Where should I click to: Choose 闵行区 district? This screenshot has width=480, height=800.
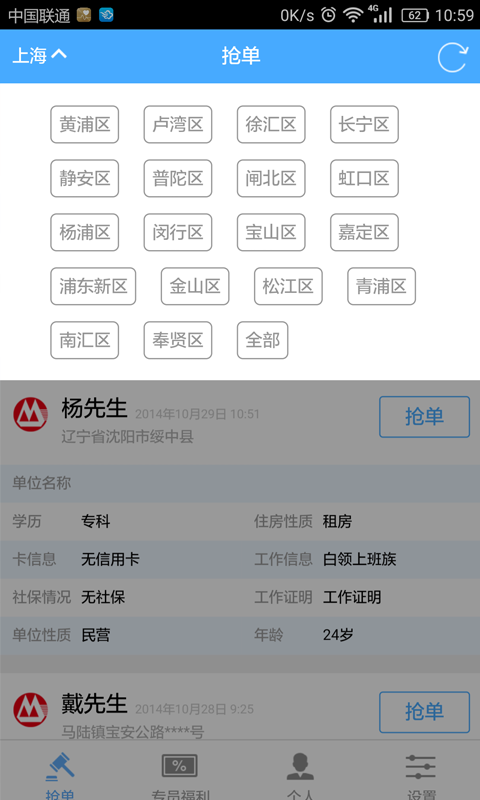coord(178,232)
